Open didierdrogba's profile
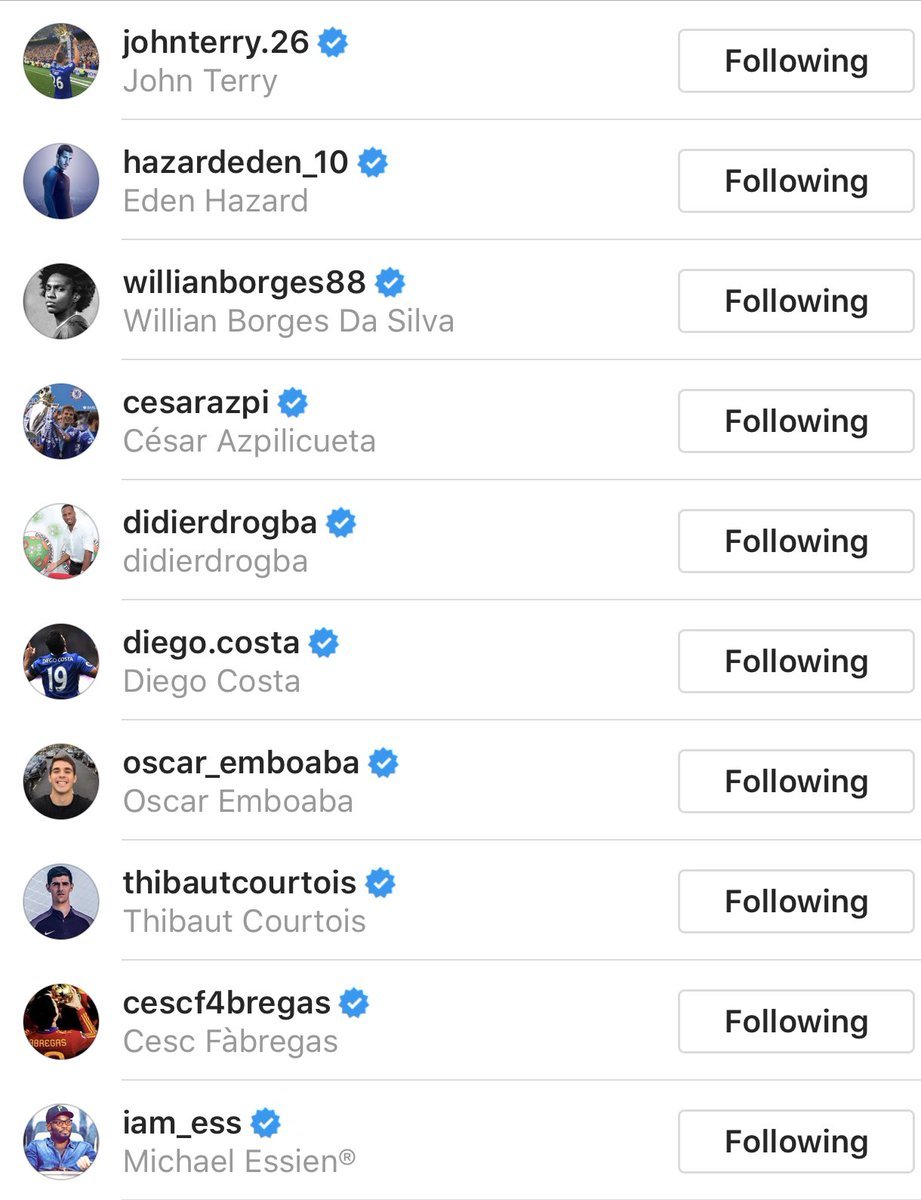The image size is (921, 1200). pyautogui.click(x=219, y=522)
